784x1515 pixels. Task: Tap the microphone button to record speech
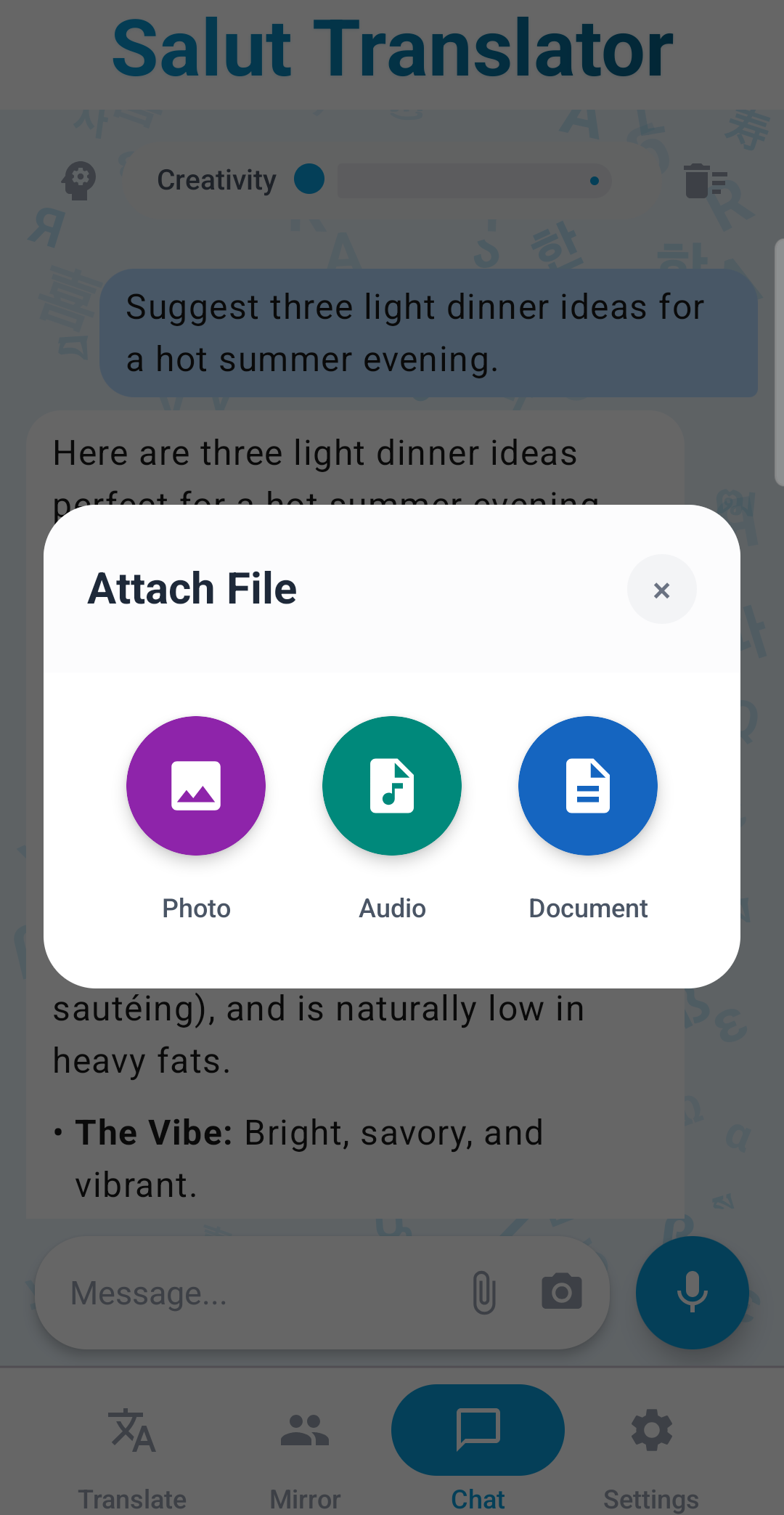(x=692, y=1293)
